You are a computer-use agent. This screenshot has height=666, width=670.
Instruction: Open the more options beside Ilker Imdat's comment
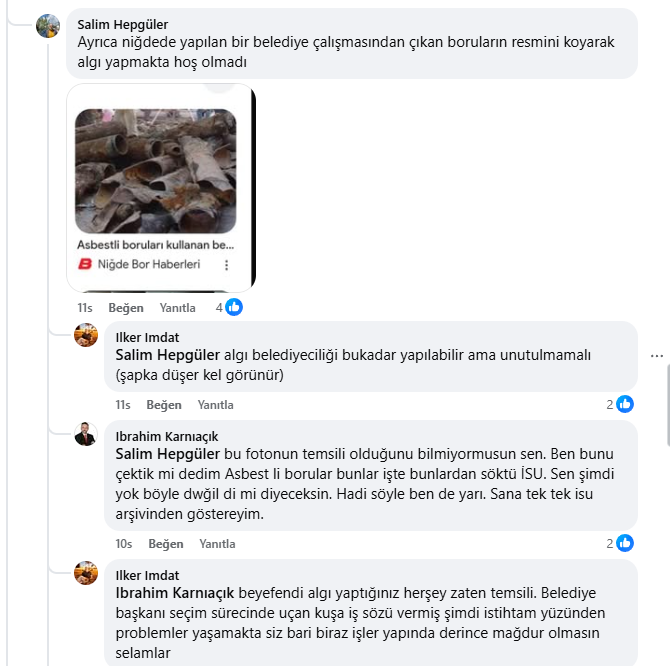click(x=657, y=356)
